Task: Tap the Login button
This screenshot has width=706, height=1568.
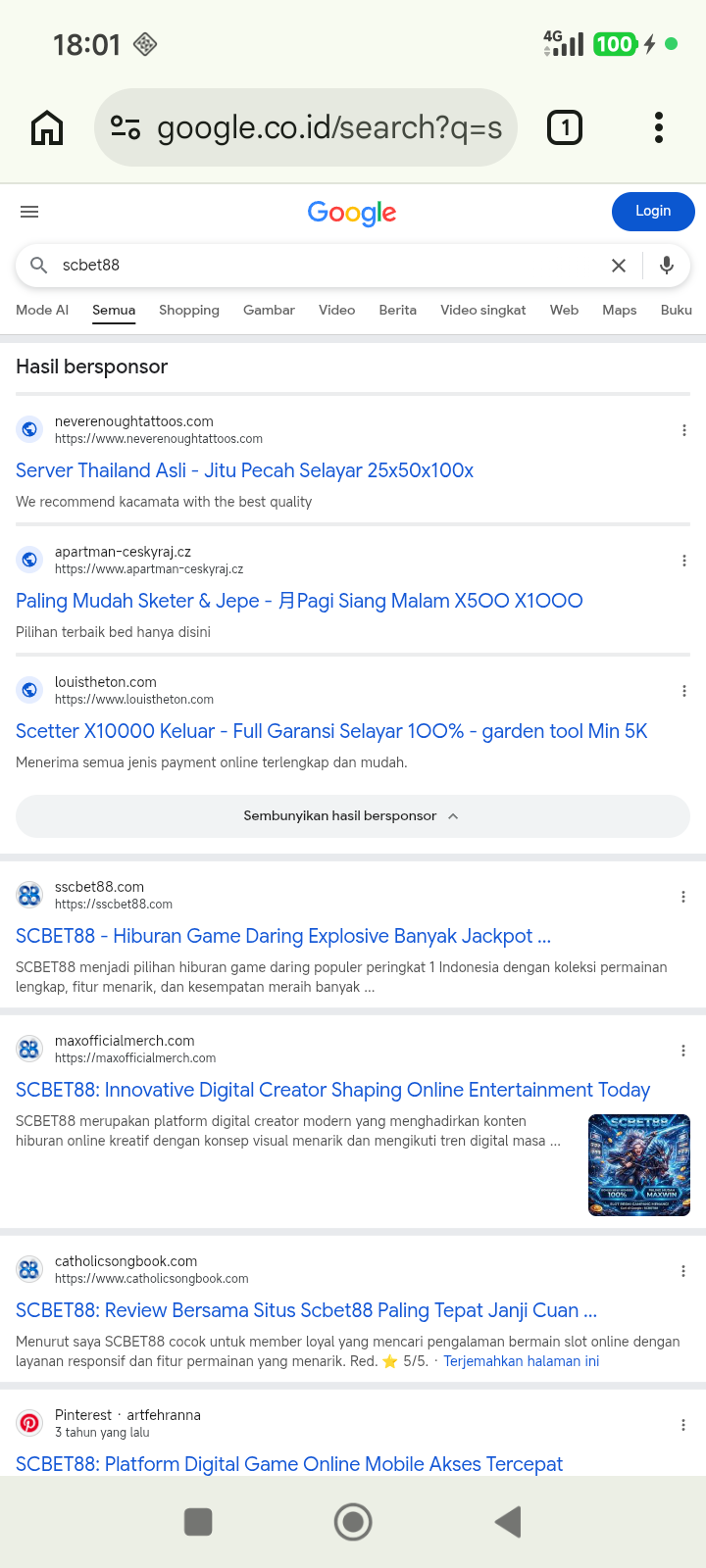Action: [x=653, y=212]
